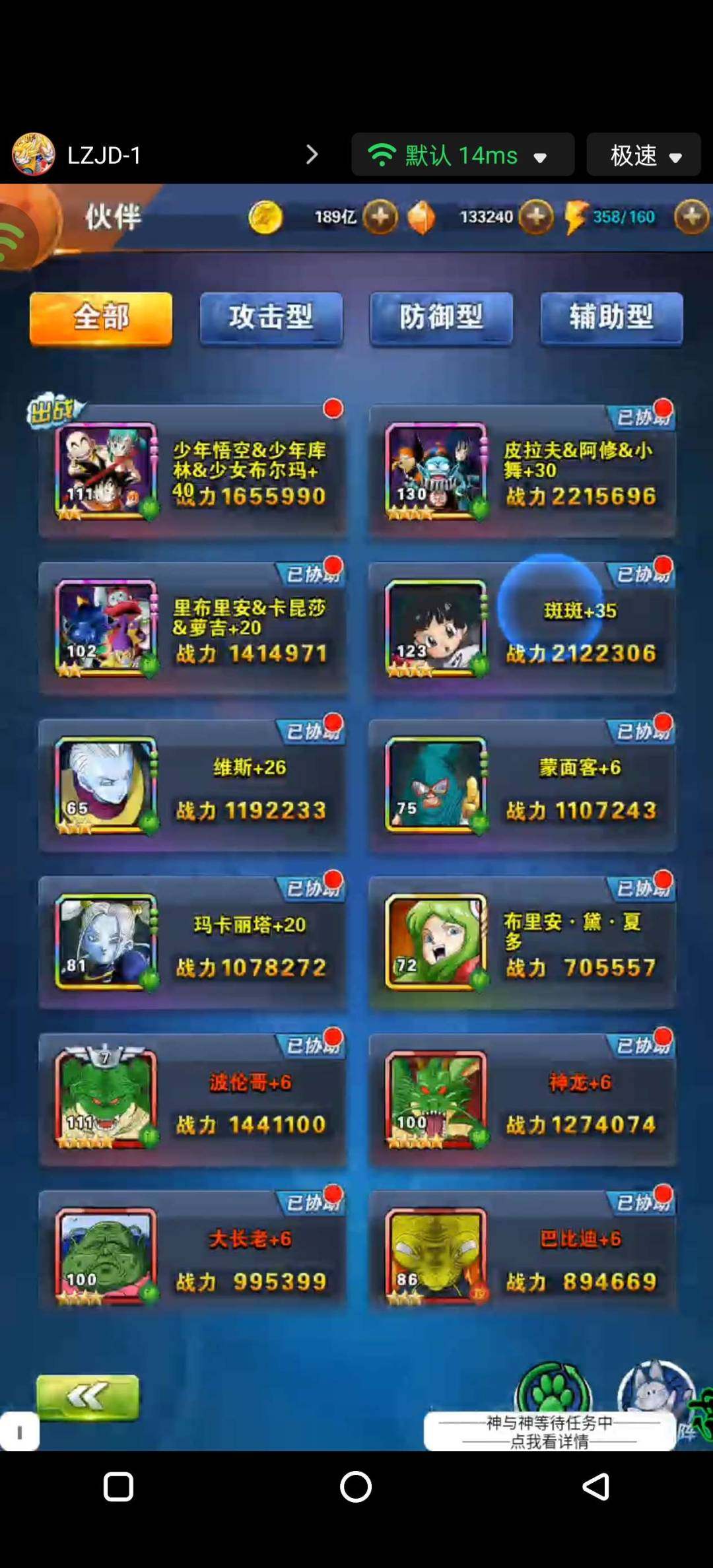Open the 极速 quality dropdown
Screen dimensions: 713x1568
tap(643, 156)
